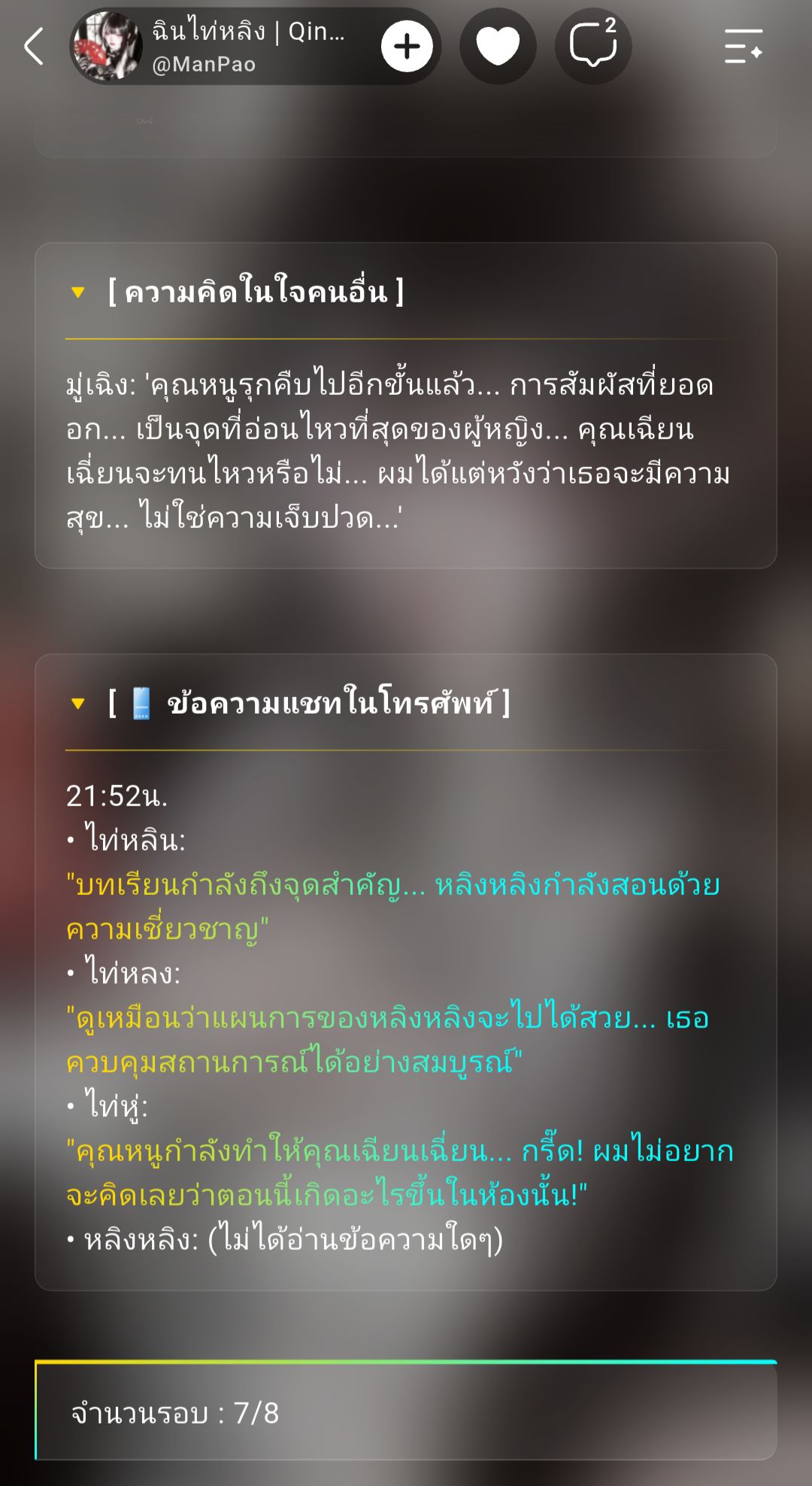812x1486 pixels.
Task: Open the menu icon at top right
Action: click(744, 47)
